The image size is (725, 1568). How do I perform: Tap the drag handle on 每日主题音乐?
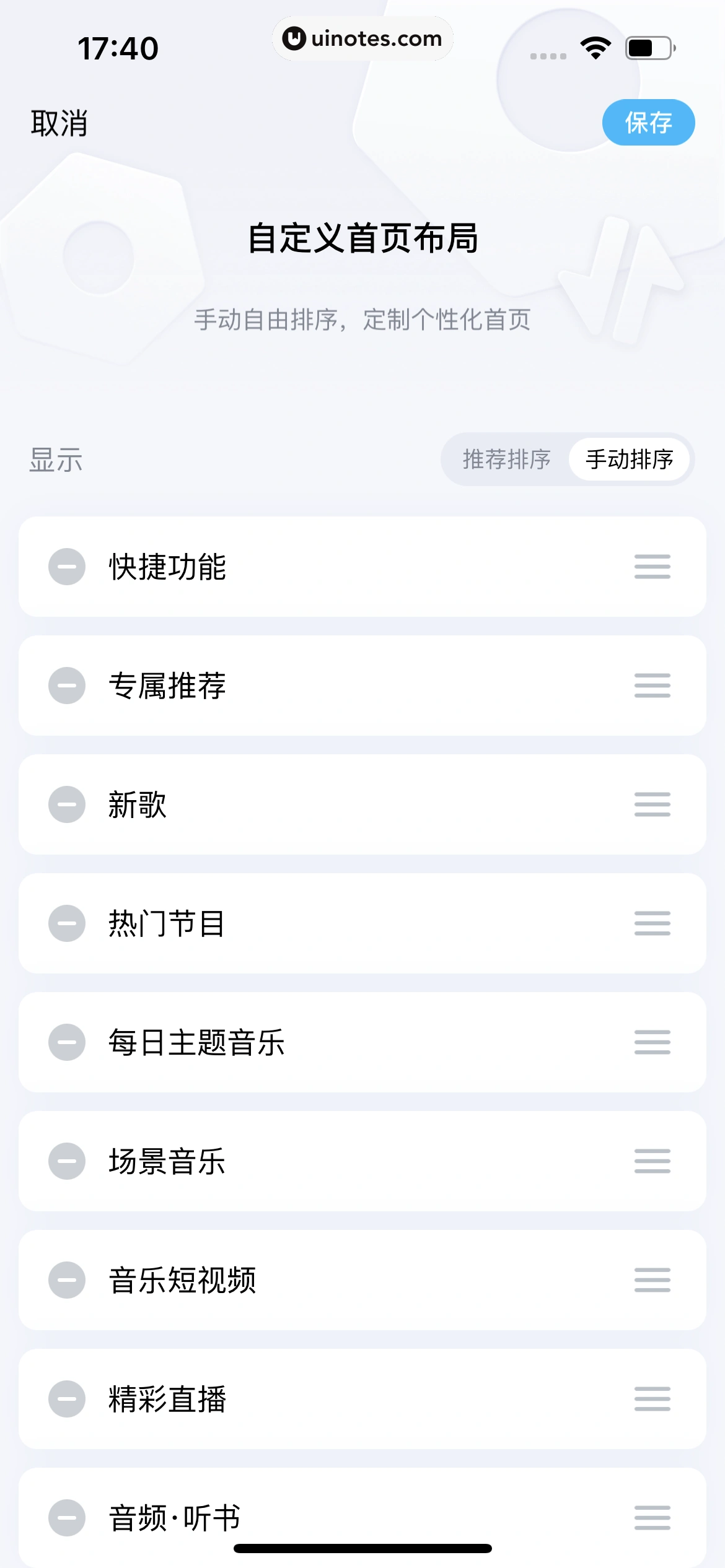point(652,1042)
